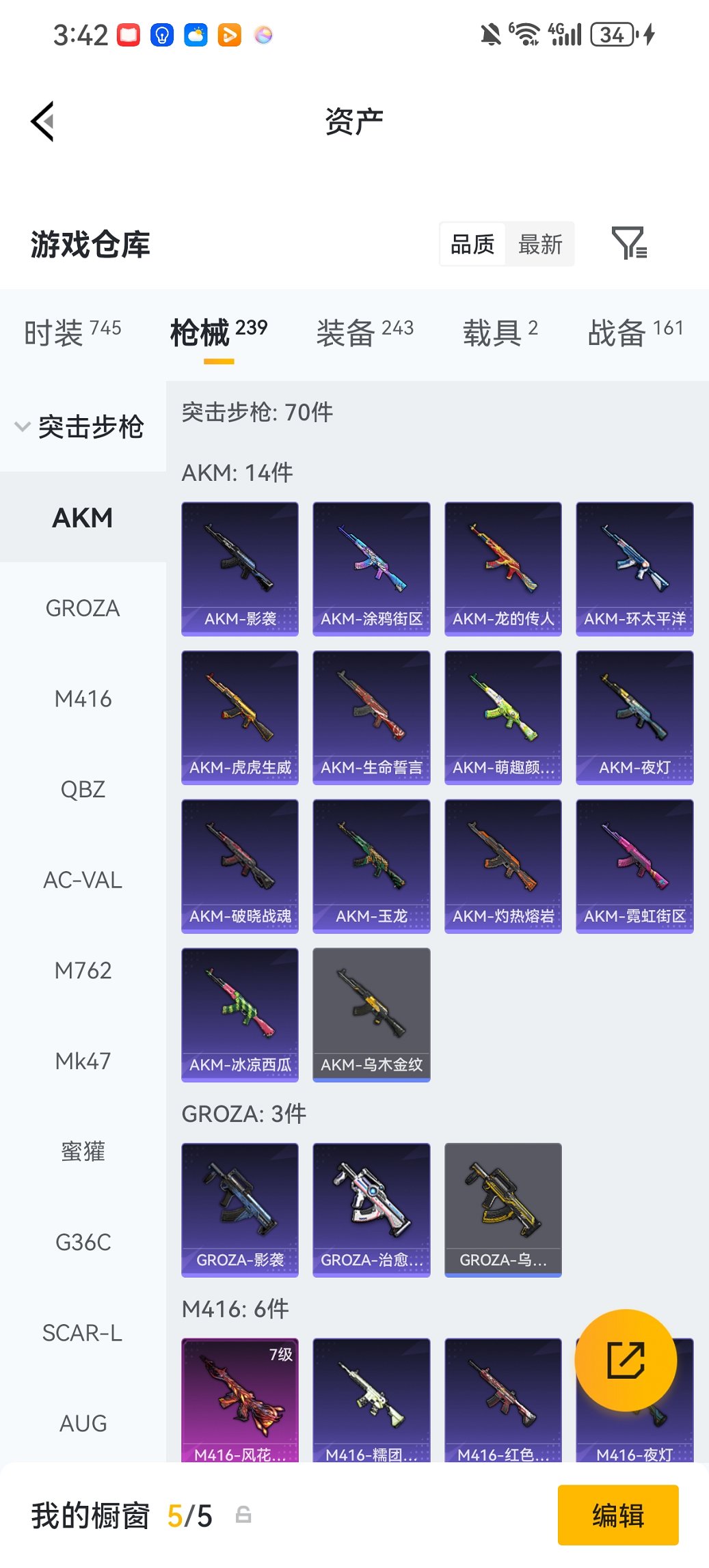This screenshot has height=1568, width=709.
Task: Switch to the 时装 tab
Action: 72,333
